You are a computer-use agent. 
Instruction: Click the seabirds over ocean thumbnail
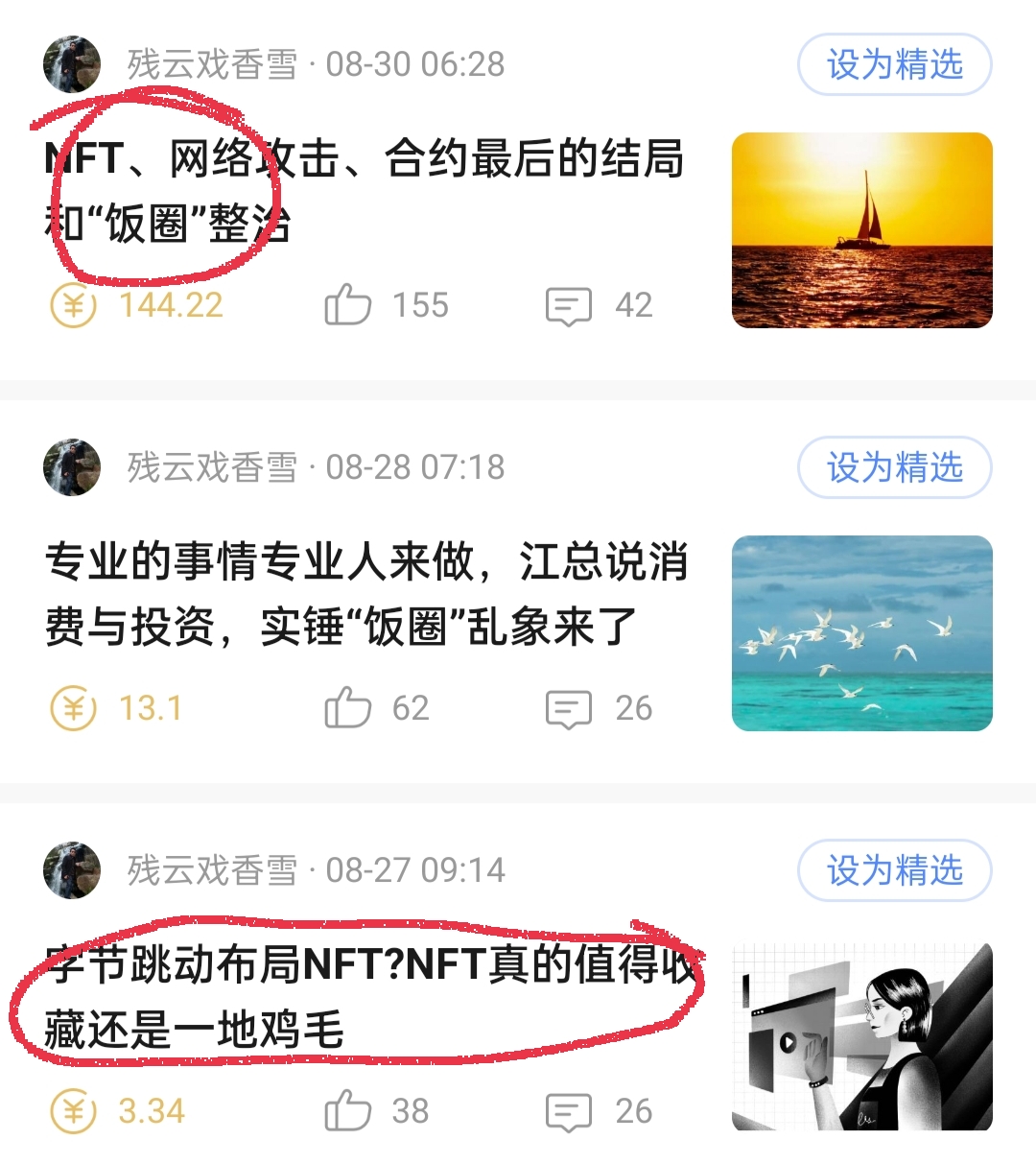[x=860, y=631]
